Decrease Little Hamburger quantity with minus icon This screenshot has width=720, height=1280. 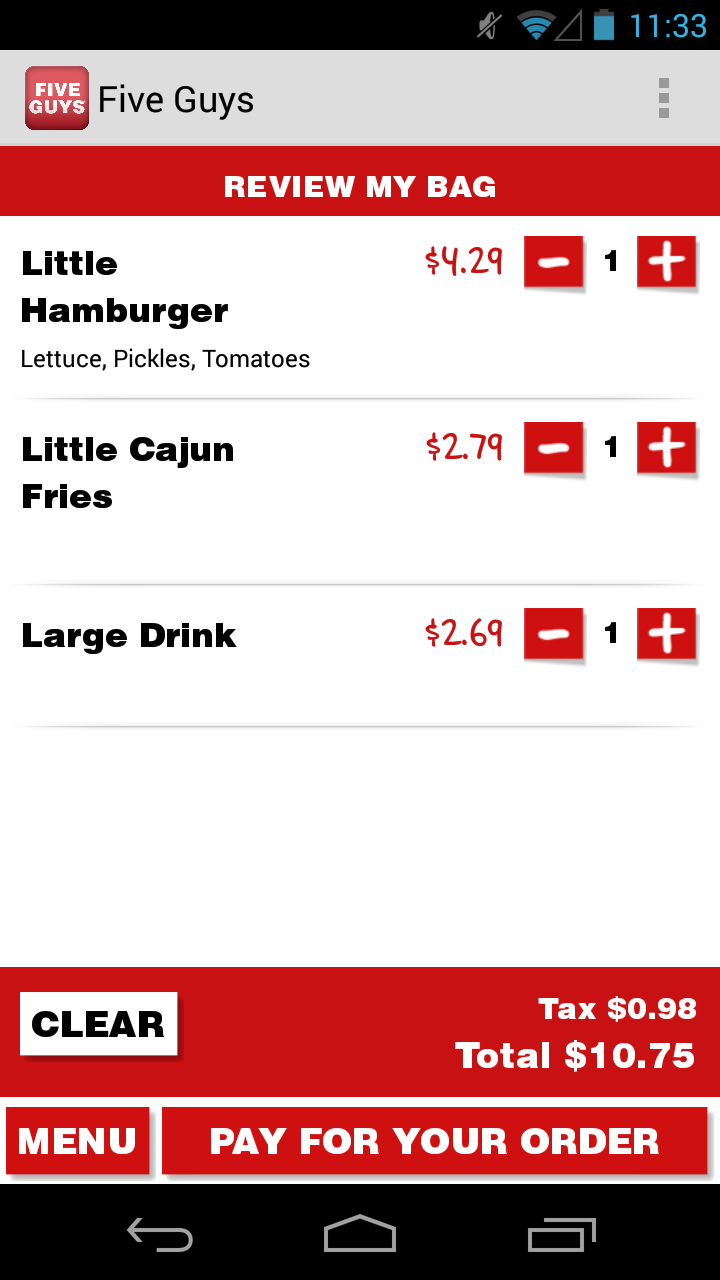point(553,261)
